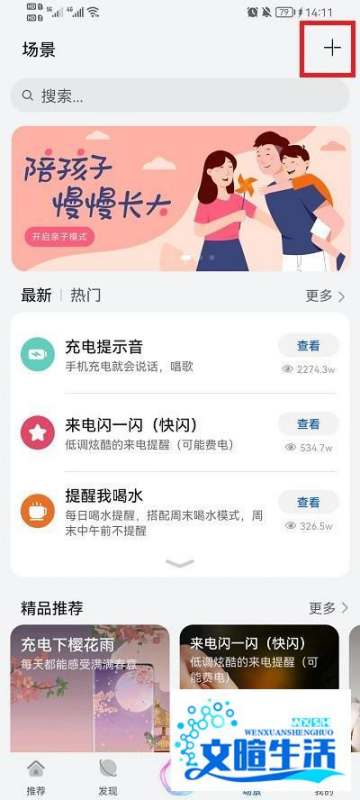Switch to the 热门 tab
Image resolution: width=360 pixels, height=800 pixels.
(86, 295)
